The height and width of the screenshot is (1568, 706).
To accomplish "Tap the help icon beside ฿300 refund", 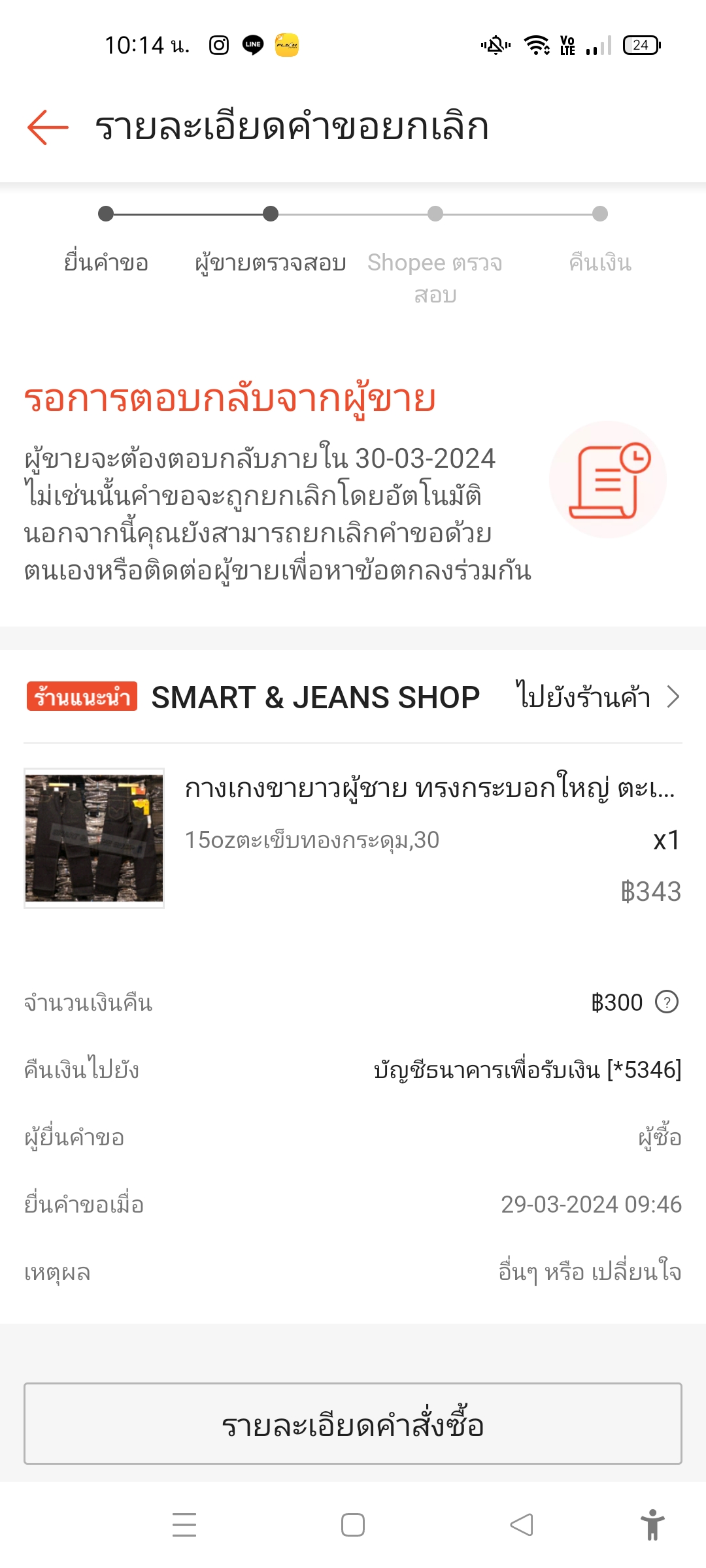I will (x=667, y=1002).
